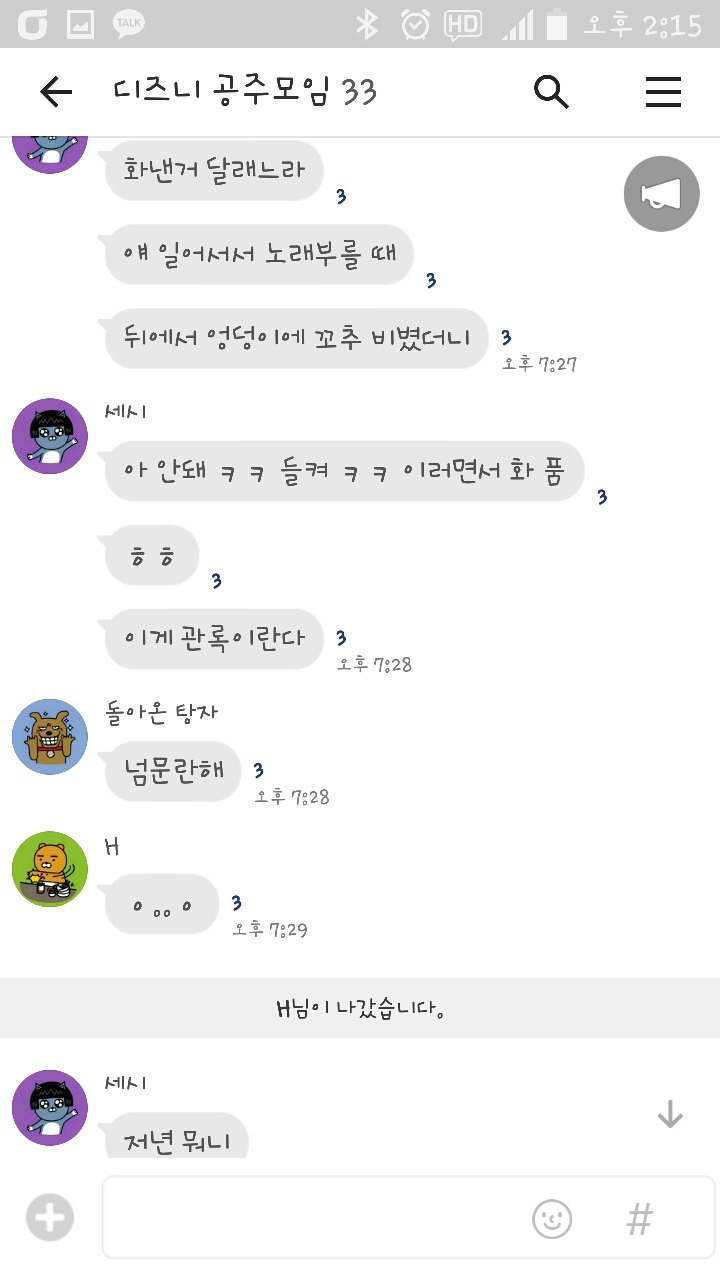Open the attachment menu with the plus icon
Screen dimensions: 720x1280
coord(49,1218)
